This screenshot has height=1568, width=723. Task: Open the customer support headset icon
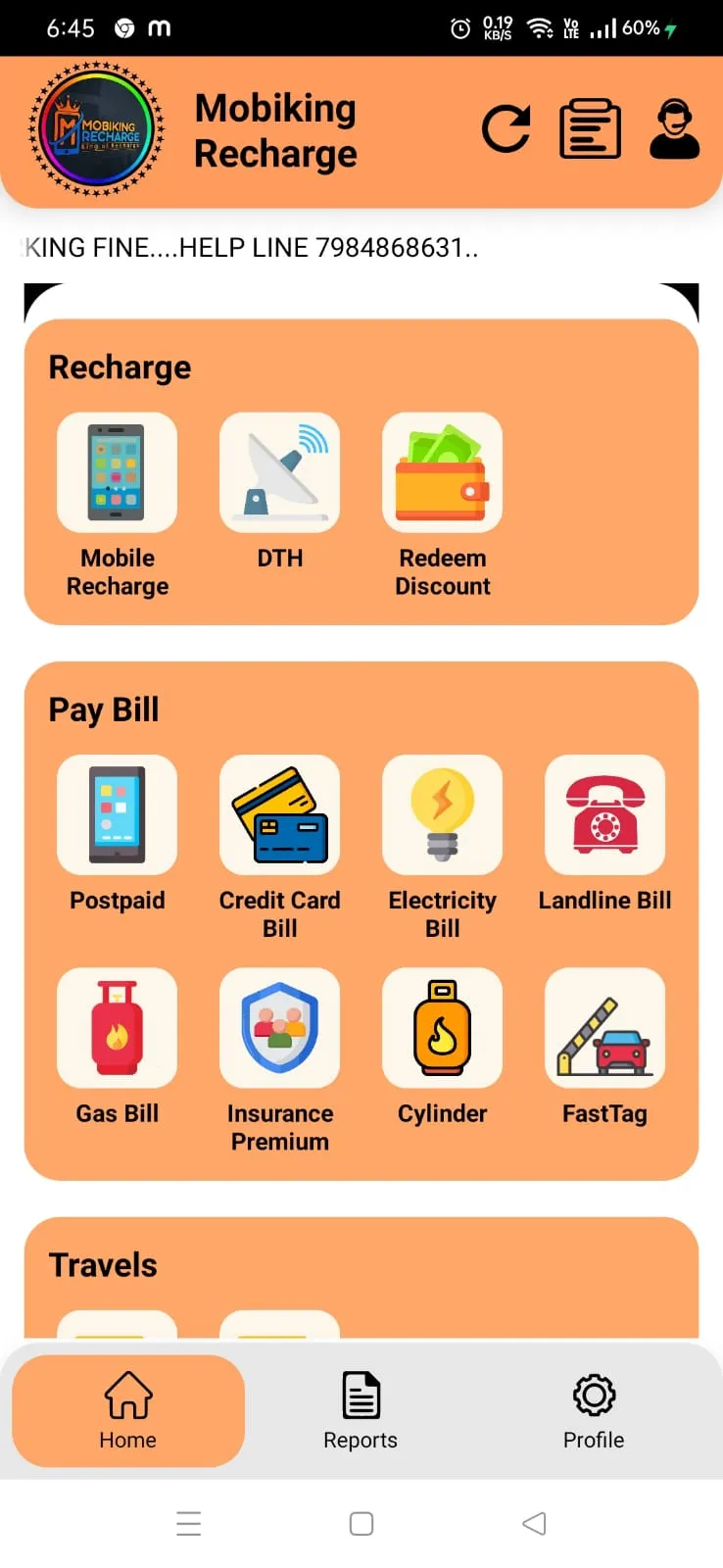pyautogui.click(x=674, y=129)
